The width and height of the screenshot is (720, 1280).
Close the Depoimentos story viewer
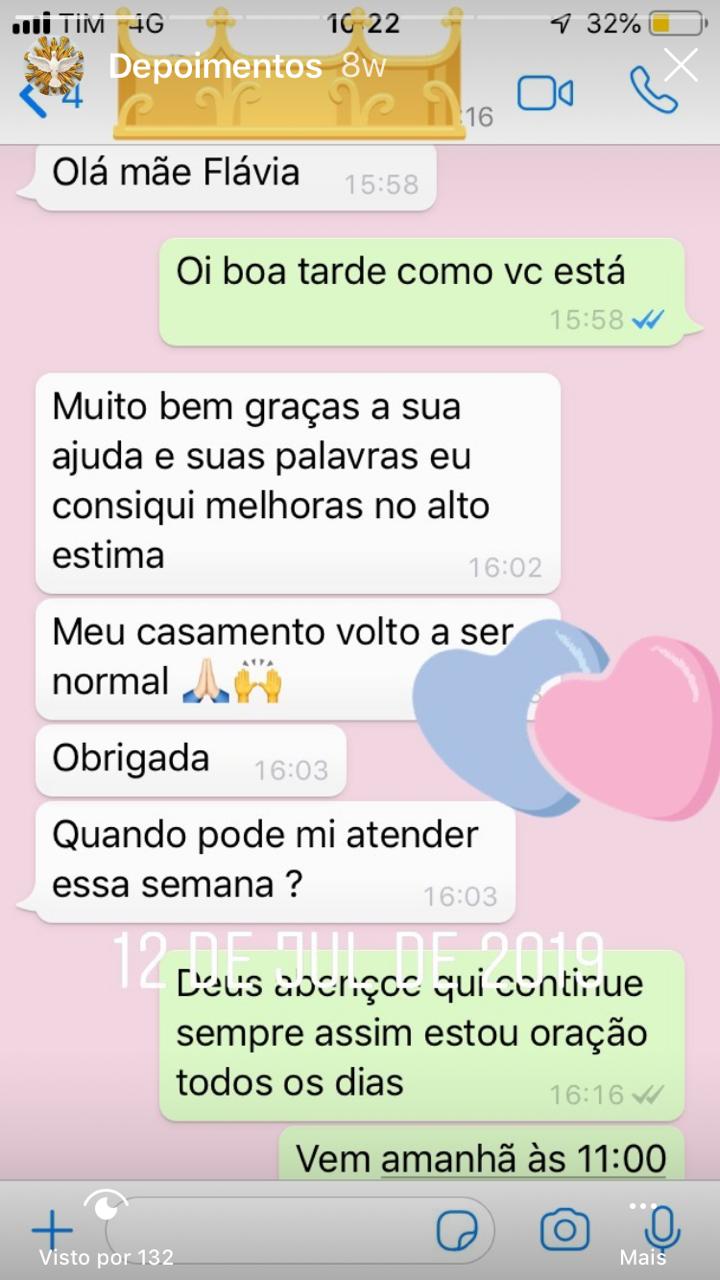click(x=681, y=66)
